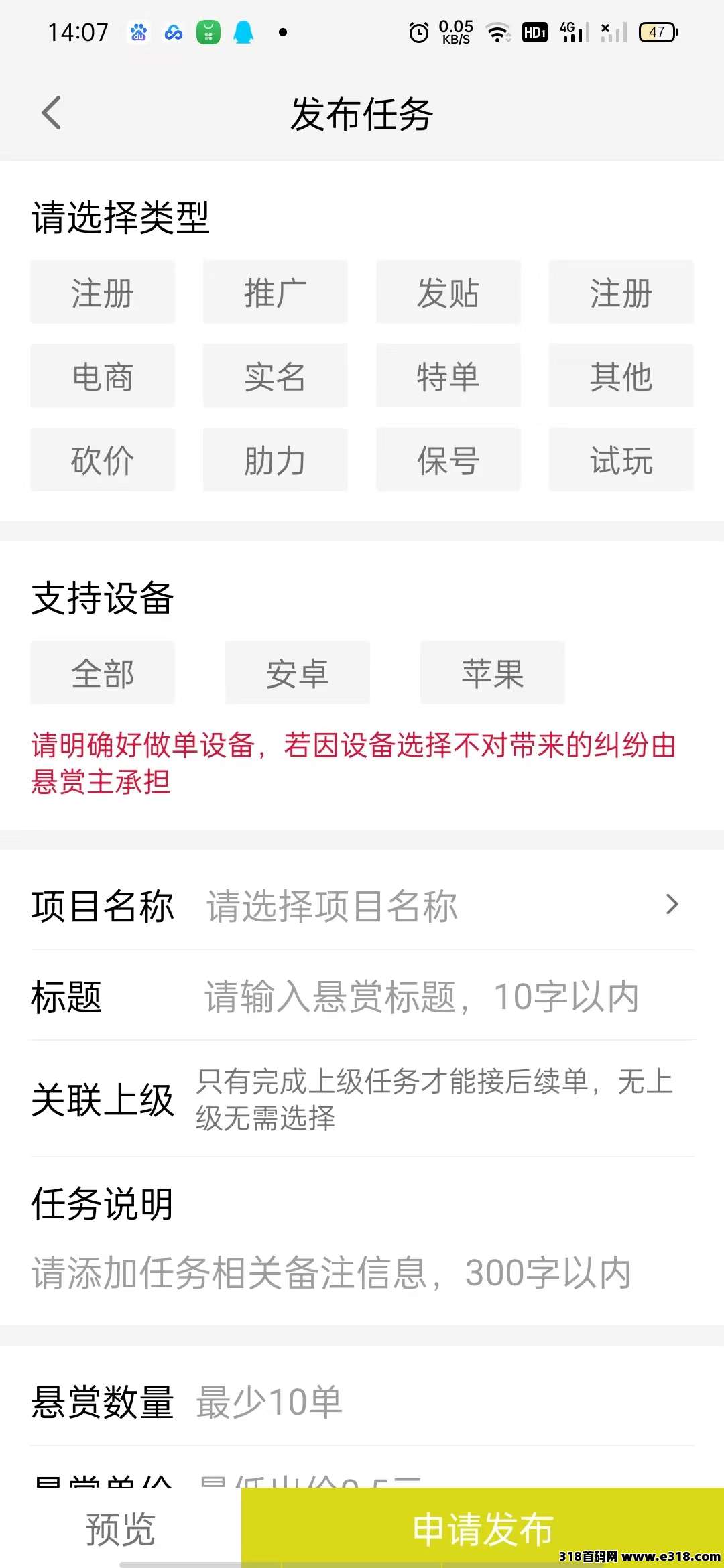Select the 推广 task type
This screenshot has height=1568, width=724.
[x=275, y=293]
